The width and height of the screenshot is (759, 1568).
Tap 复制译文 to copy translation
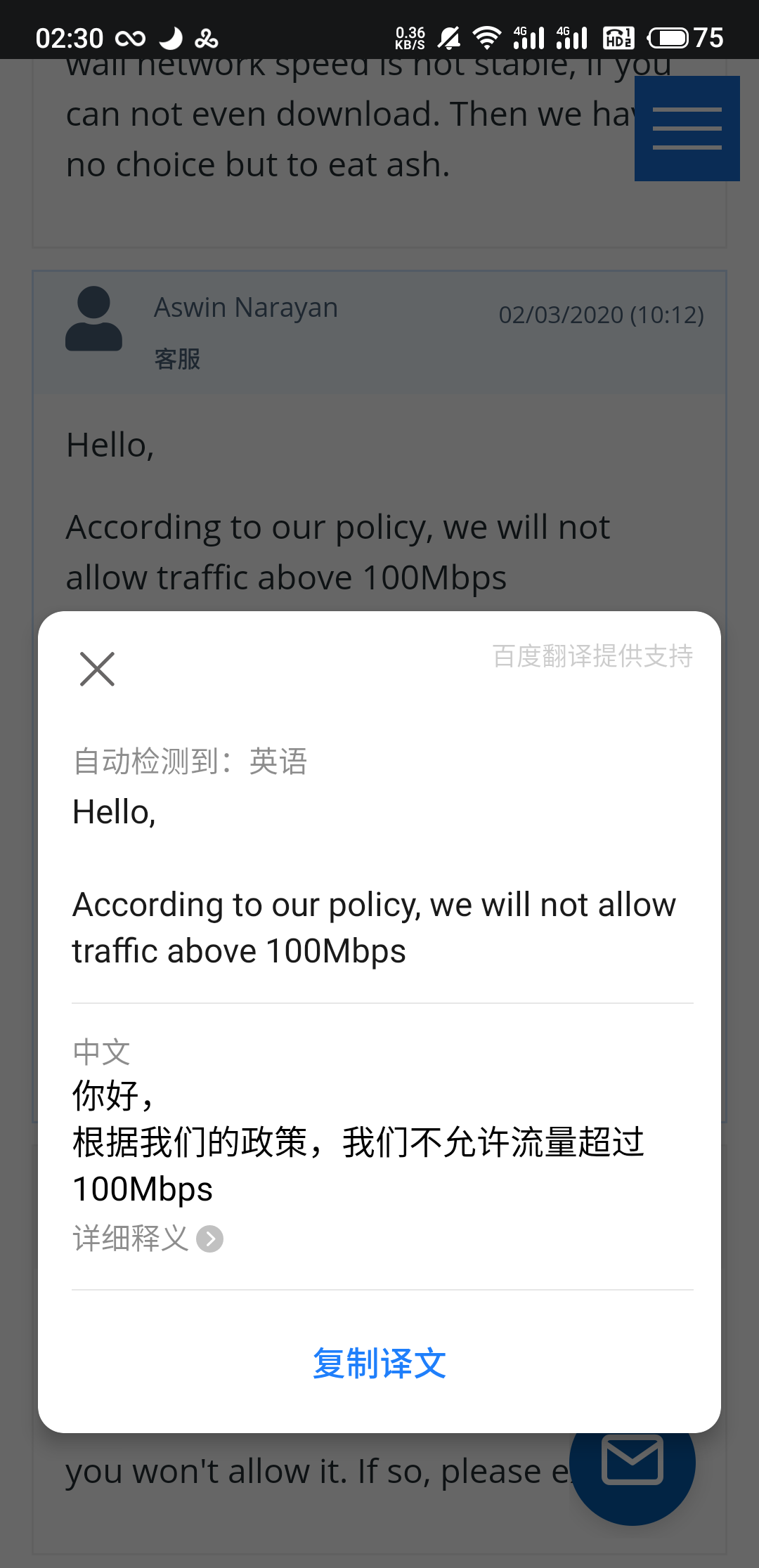click(379, 1364)
